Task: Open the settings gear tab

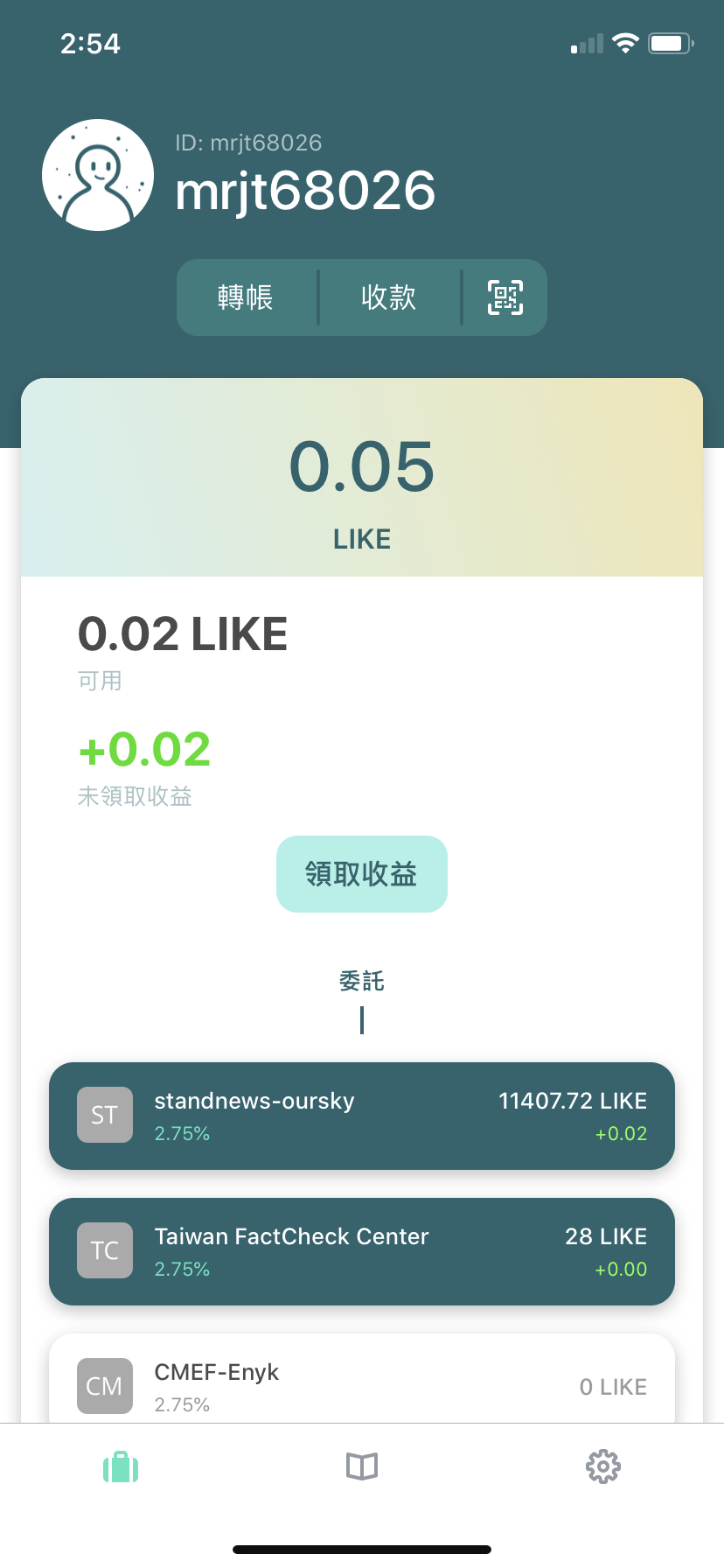Action: (603, 1466)
